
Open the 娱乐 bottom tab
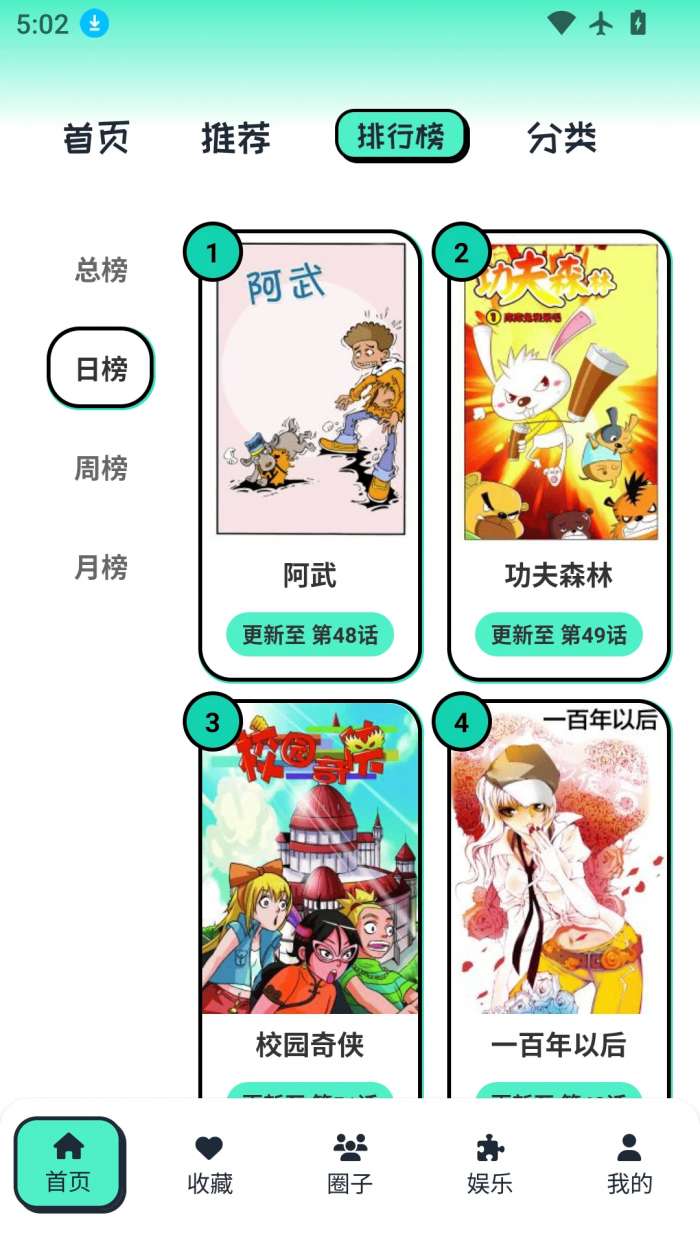pos(490,1165)
